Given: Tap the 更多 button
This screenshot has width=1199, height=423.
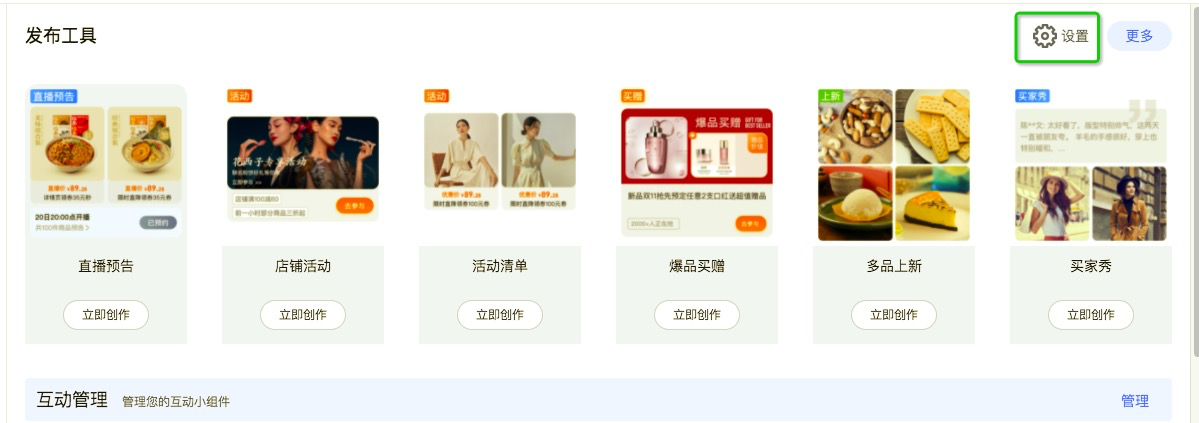Looking at the screenshot, I should tap(1139, 37).
